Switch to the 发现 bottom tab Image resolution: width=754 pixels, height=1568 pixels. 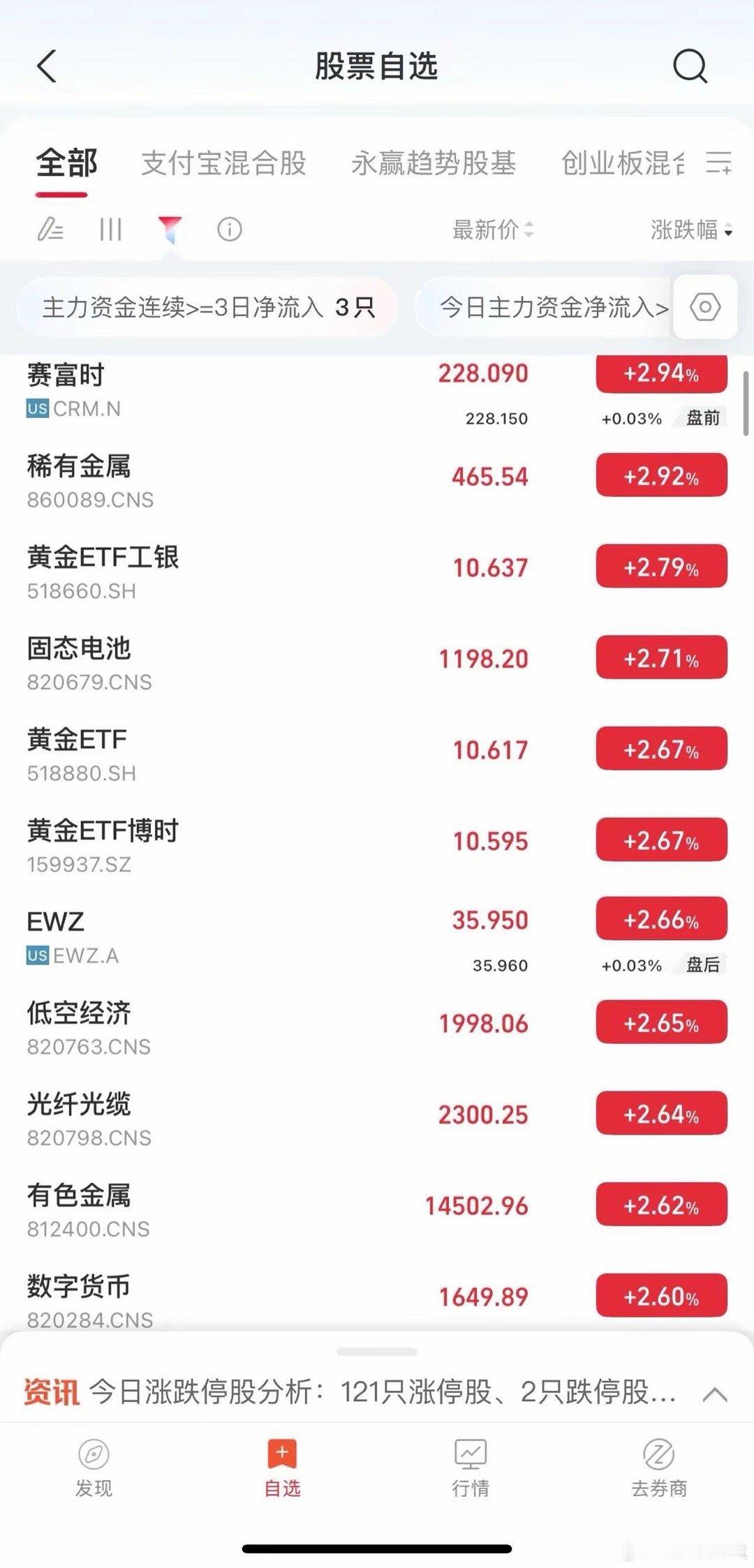(x=94, y=1467)
